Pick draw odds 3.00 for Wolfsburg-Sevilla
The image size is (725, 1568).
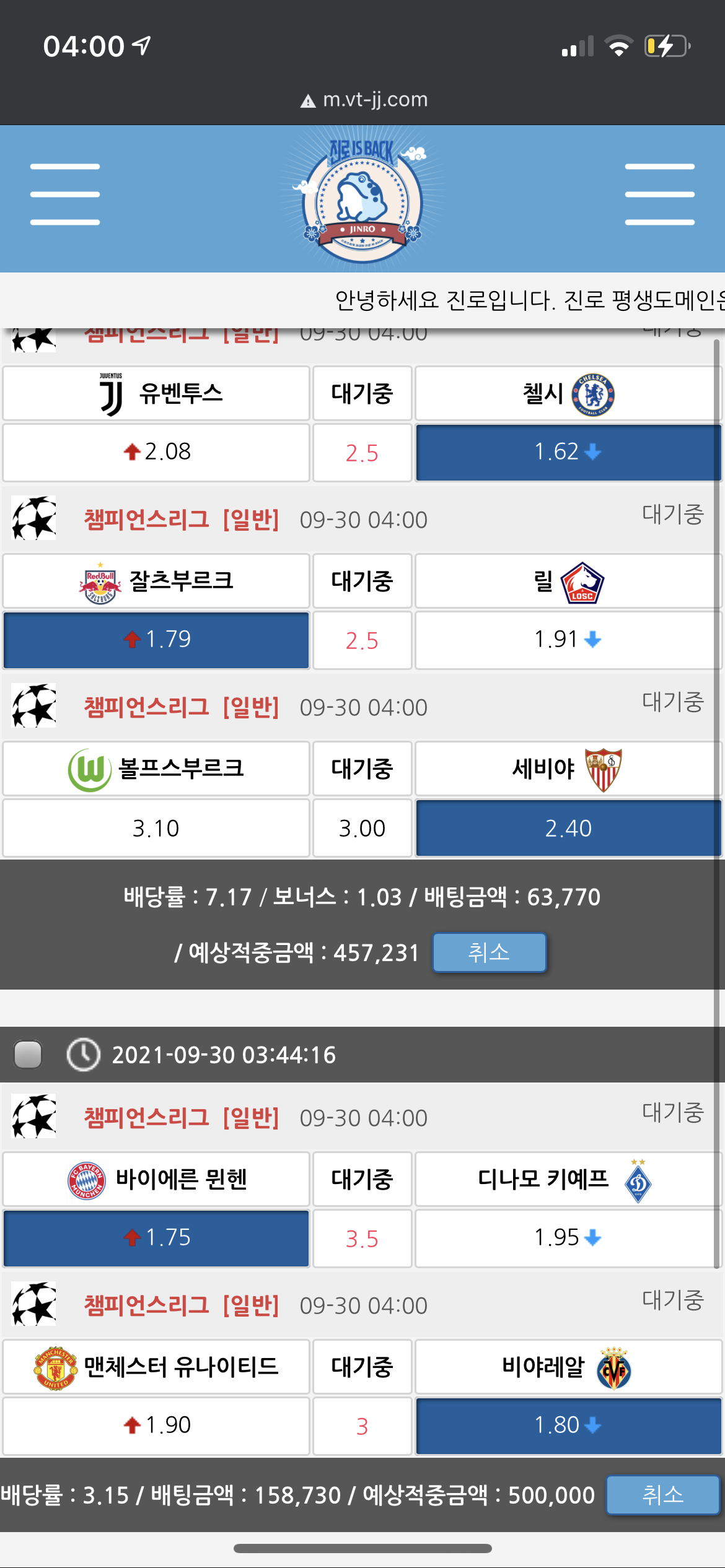tap(362, 828)
